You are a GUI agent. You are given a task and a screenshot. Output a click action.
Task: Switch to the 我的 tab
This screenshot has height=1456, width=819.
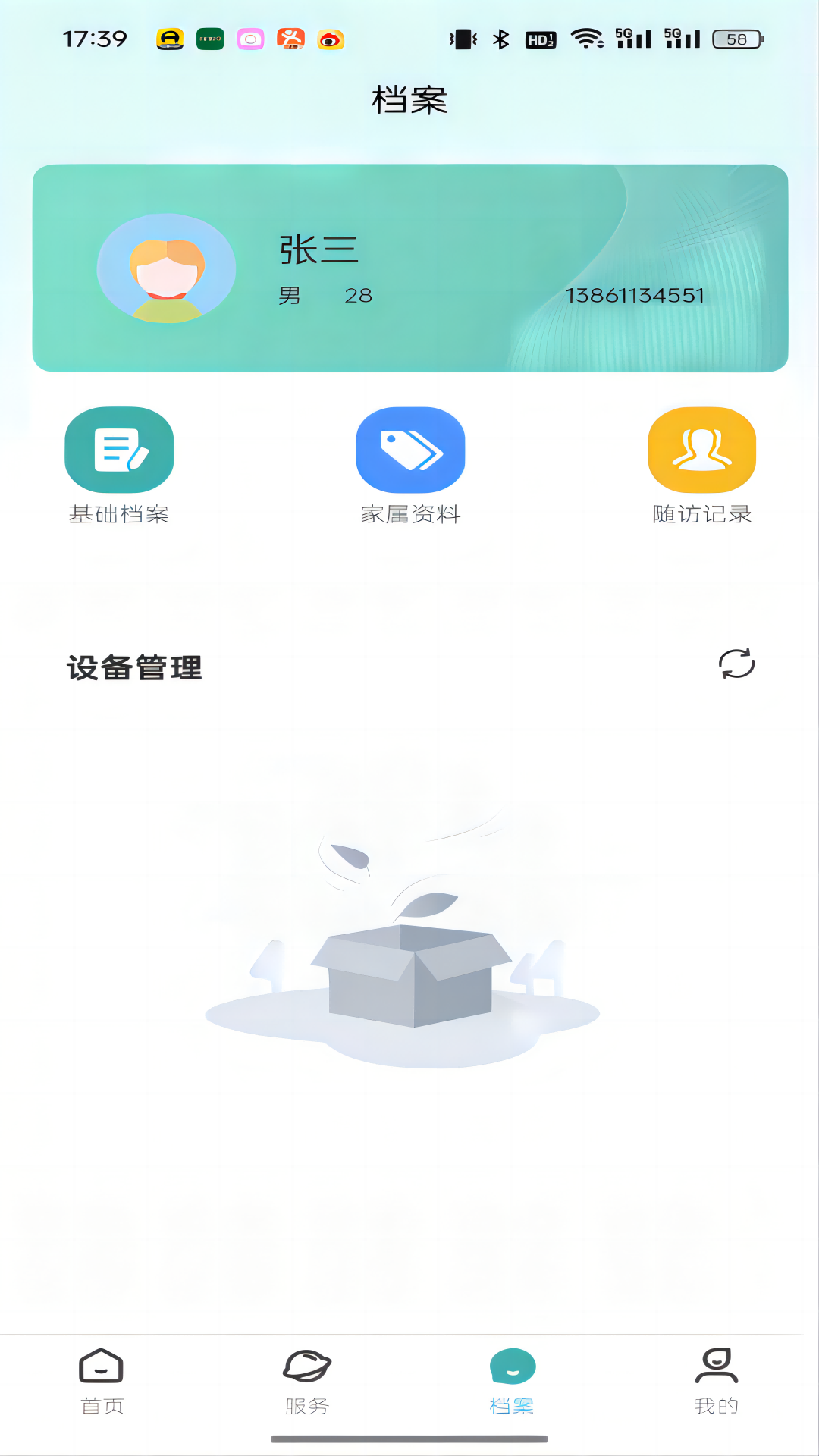[717, 1382]
